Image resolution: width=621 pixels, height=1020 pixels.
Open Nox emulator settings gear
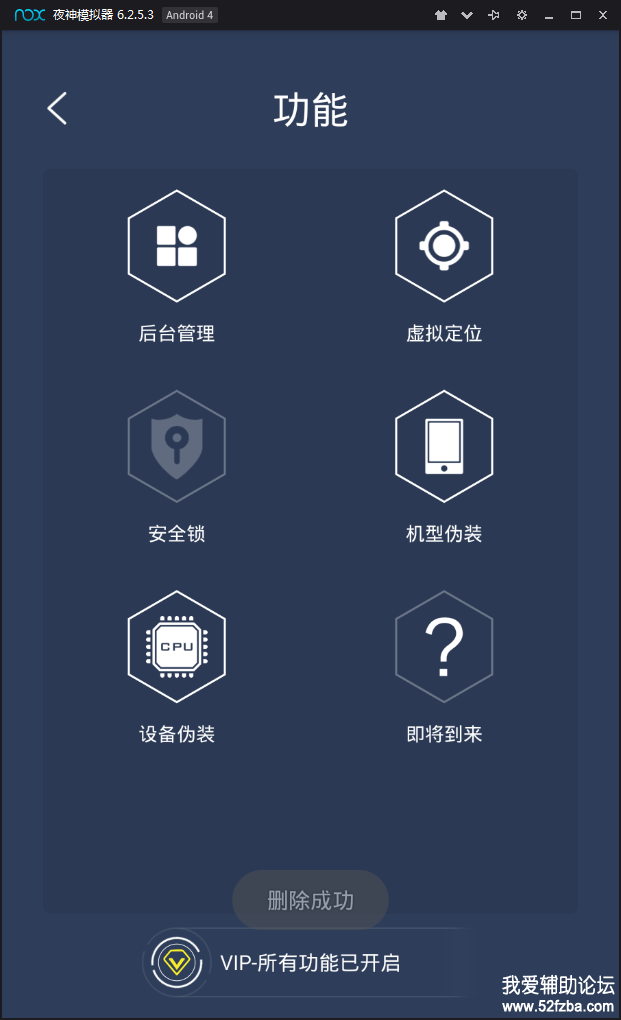pos(521,15)
